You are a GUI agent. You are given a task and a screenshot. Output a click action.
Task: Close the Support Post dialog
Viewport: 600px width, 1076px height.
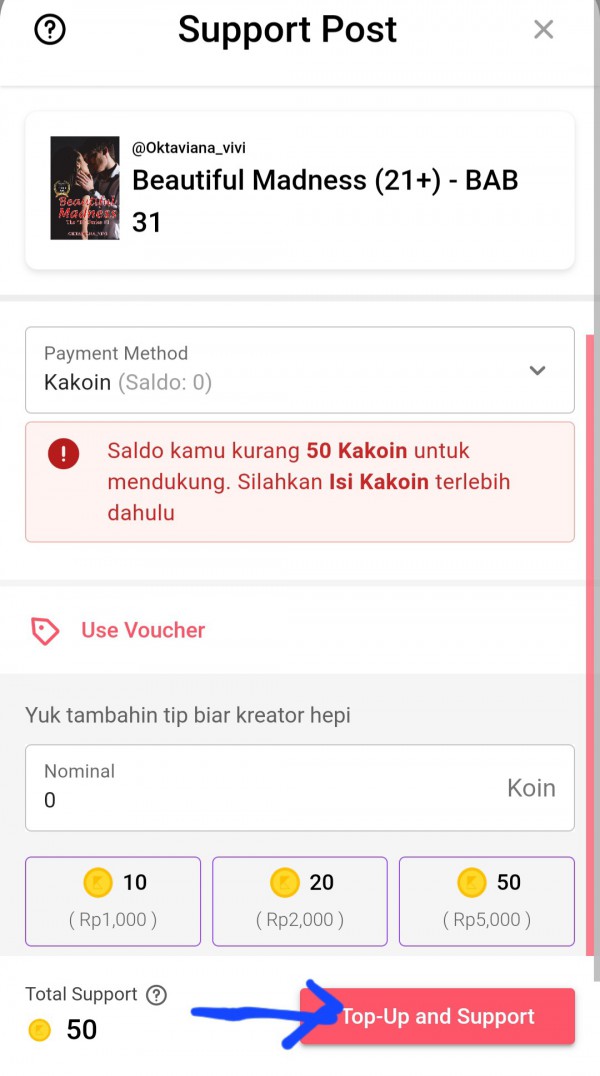click(x=543, y=30)
